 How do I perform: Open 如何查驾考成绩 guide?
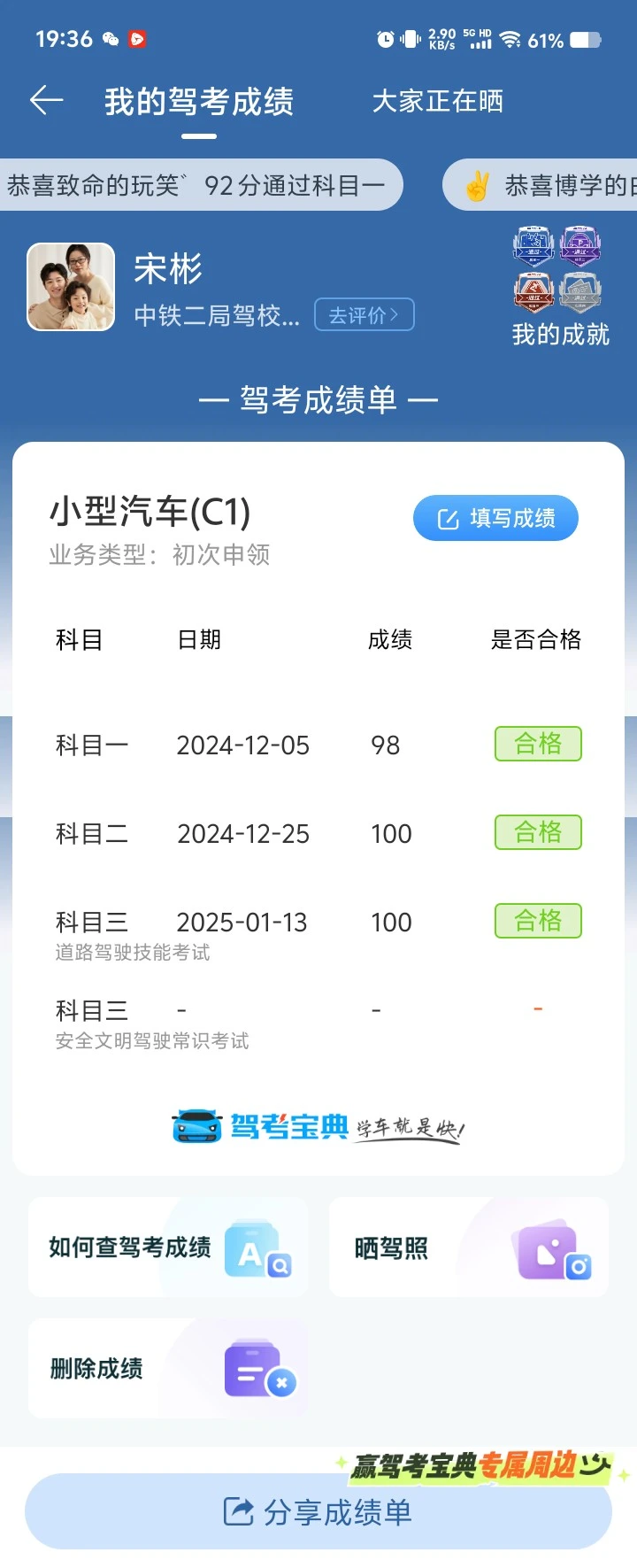(x=168, y=1247)
